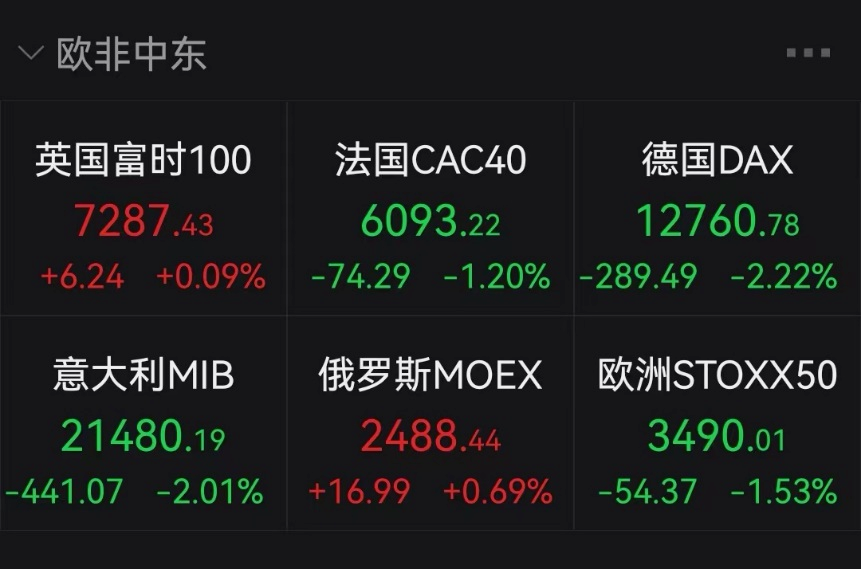Collapse the 欧非中东 section
Screen dimensions: 861x569
[31, 53]
